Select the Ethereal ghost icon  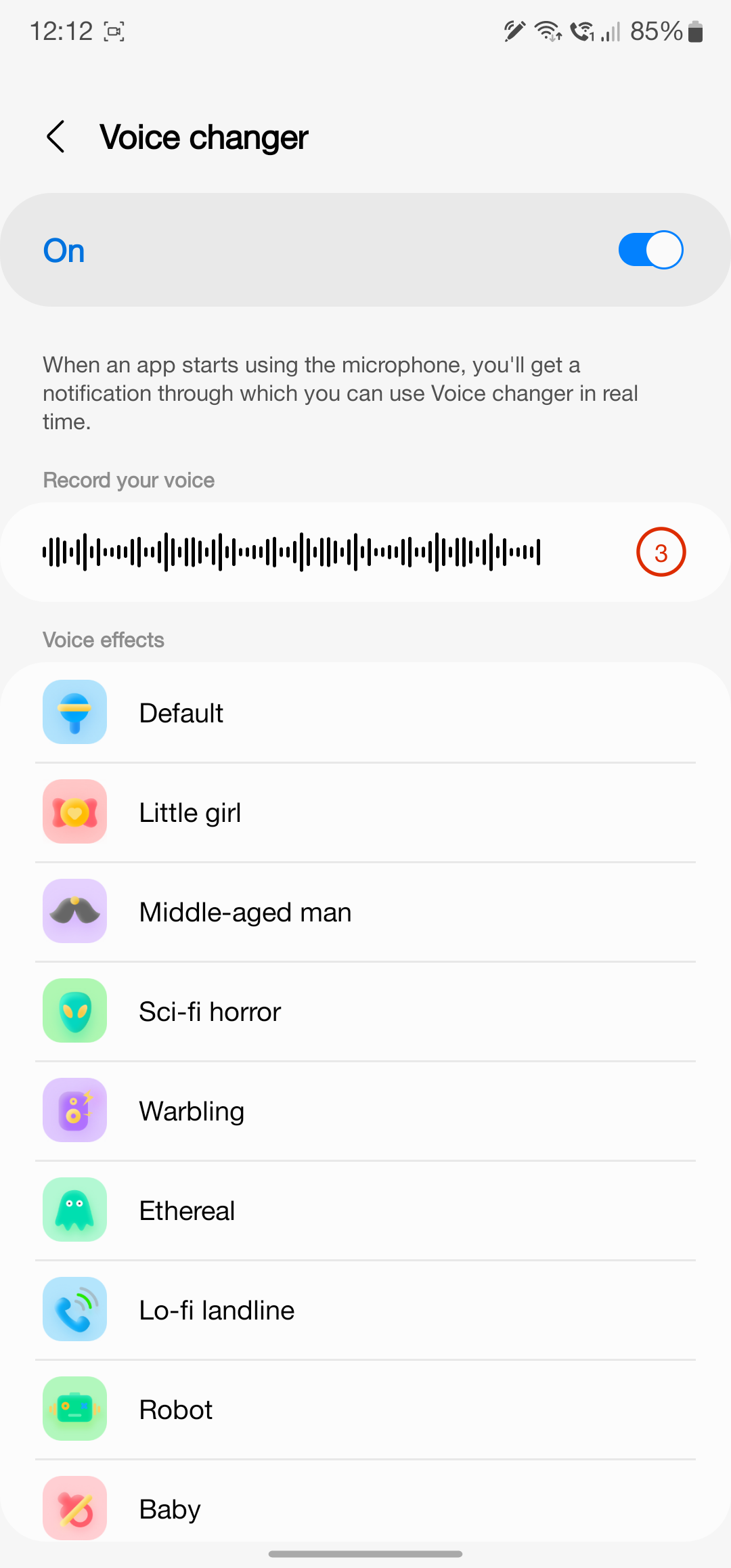(74, 1209)
